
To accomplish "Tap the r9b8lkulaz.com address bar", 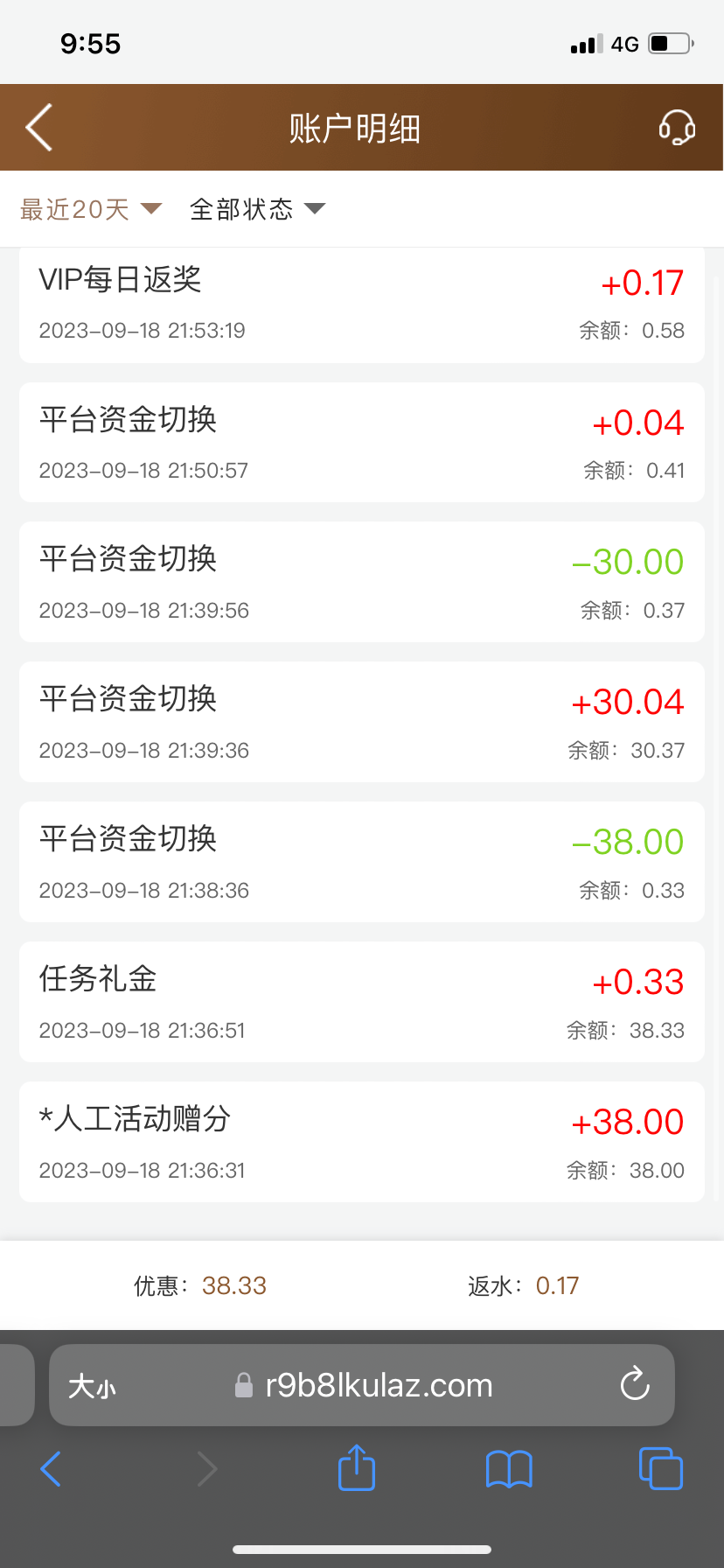I will coord(378,1385).
